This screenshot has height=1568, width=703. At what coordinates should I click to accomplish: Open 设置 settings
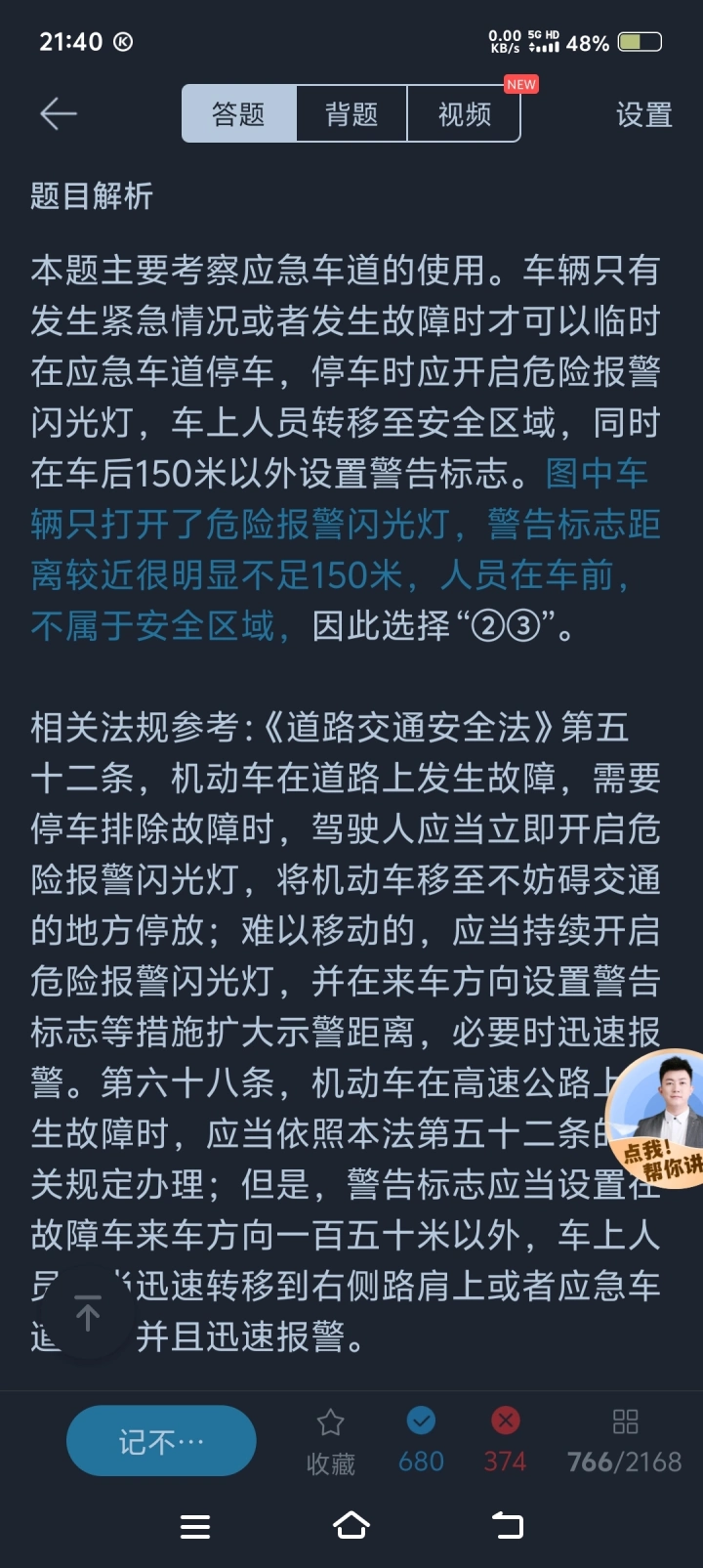644,115
